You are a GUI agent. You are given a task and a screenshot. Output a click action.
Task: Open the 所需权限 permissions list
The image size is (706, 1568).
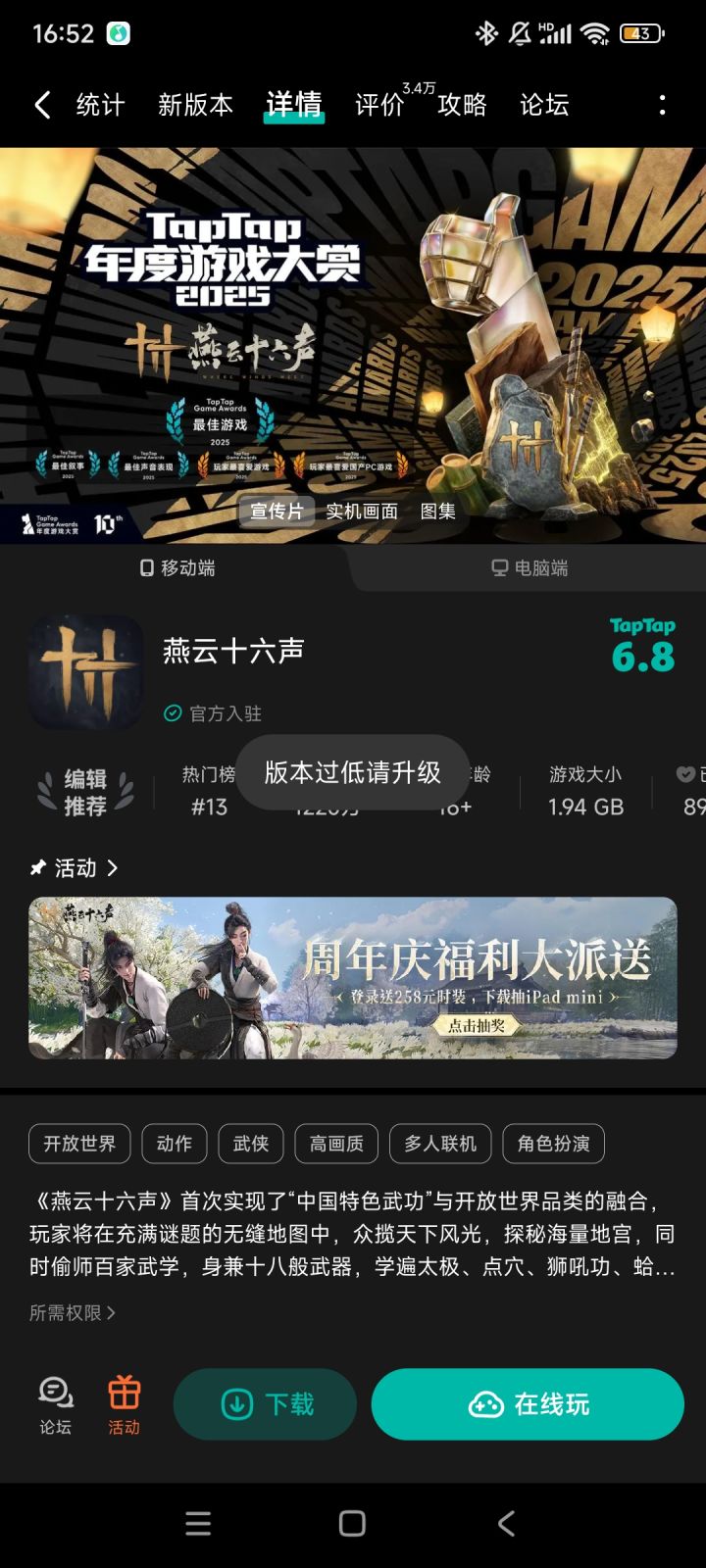click(x=72, y=1313)
